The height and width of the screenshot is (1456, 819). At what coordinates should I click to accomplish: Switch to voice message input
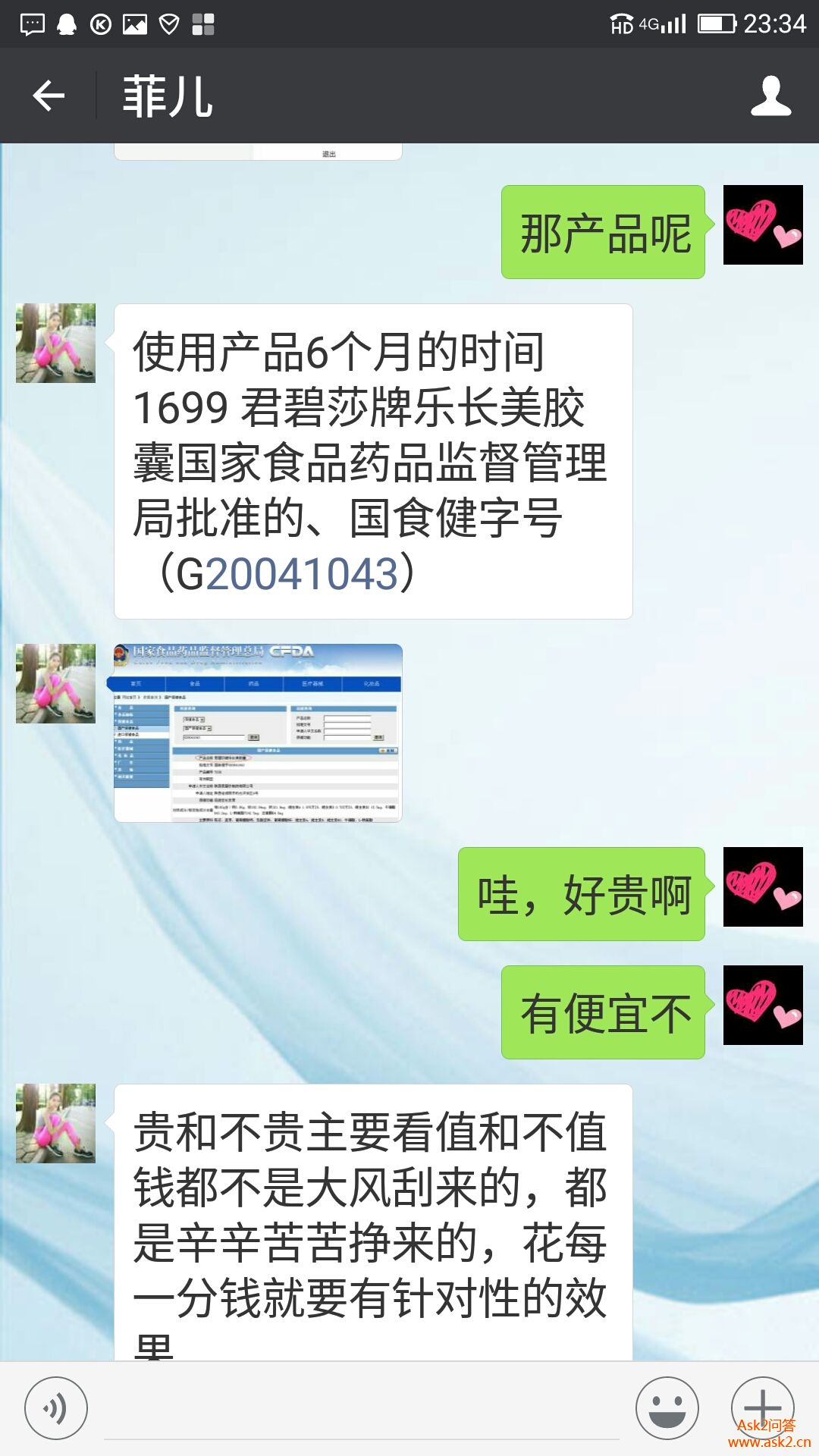(x=56, y=1408)
